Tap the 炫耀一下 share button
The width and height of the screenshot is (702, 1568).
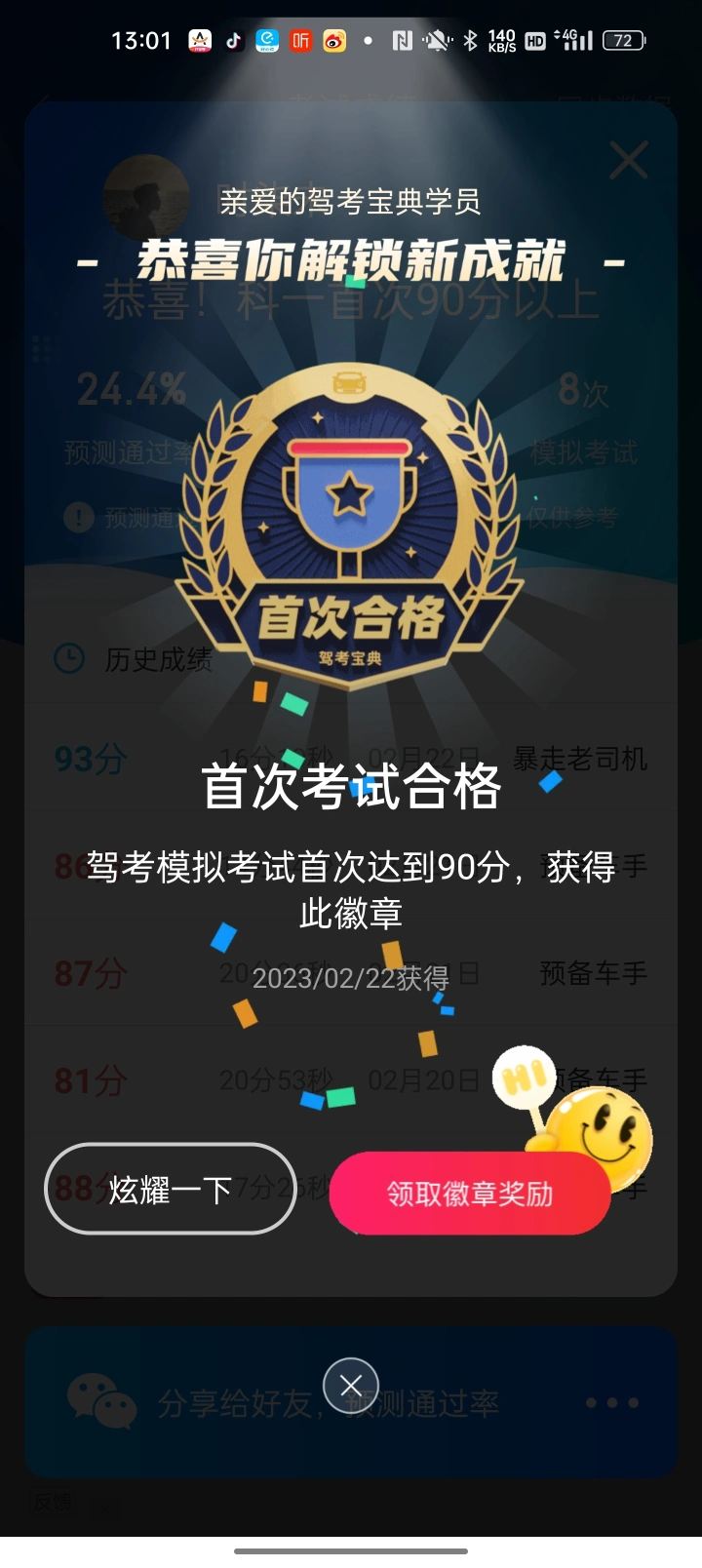pyautogui.click(x=171, y=1190)
